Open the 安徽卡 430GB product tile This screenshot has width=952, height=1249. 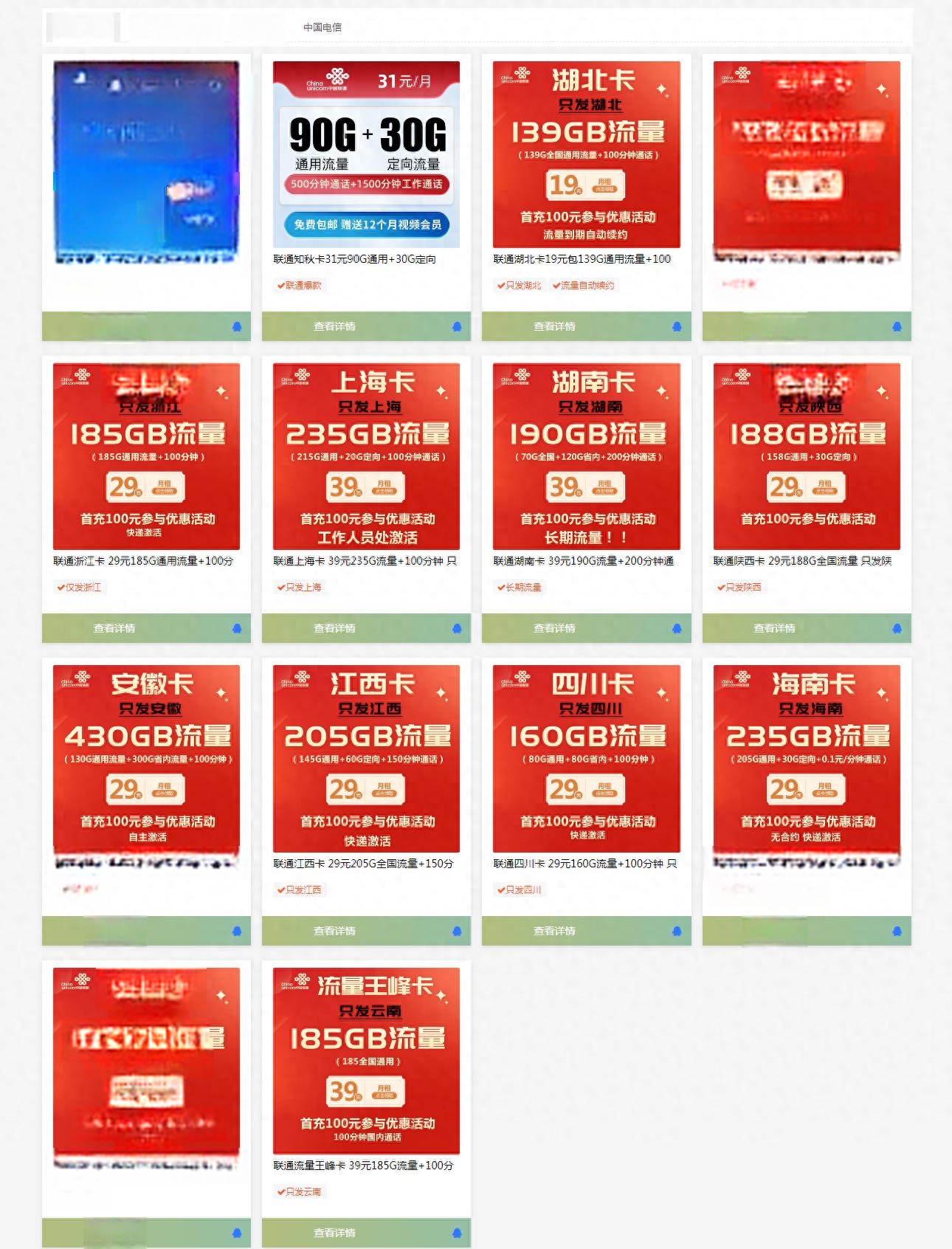click(146, 758)
